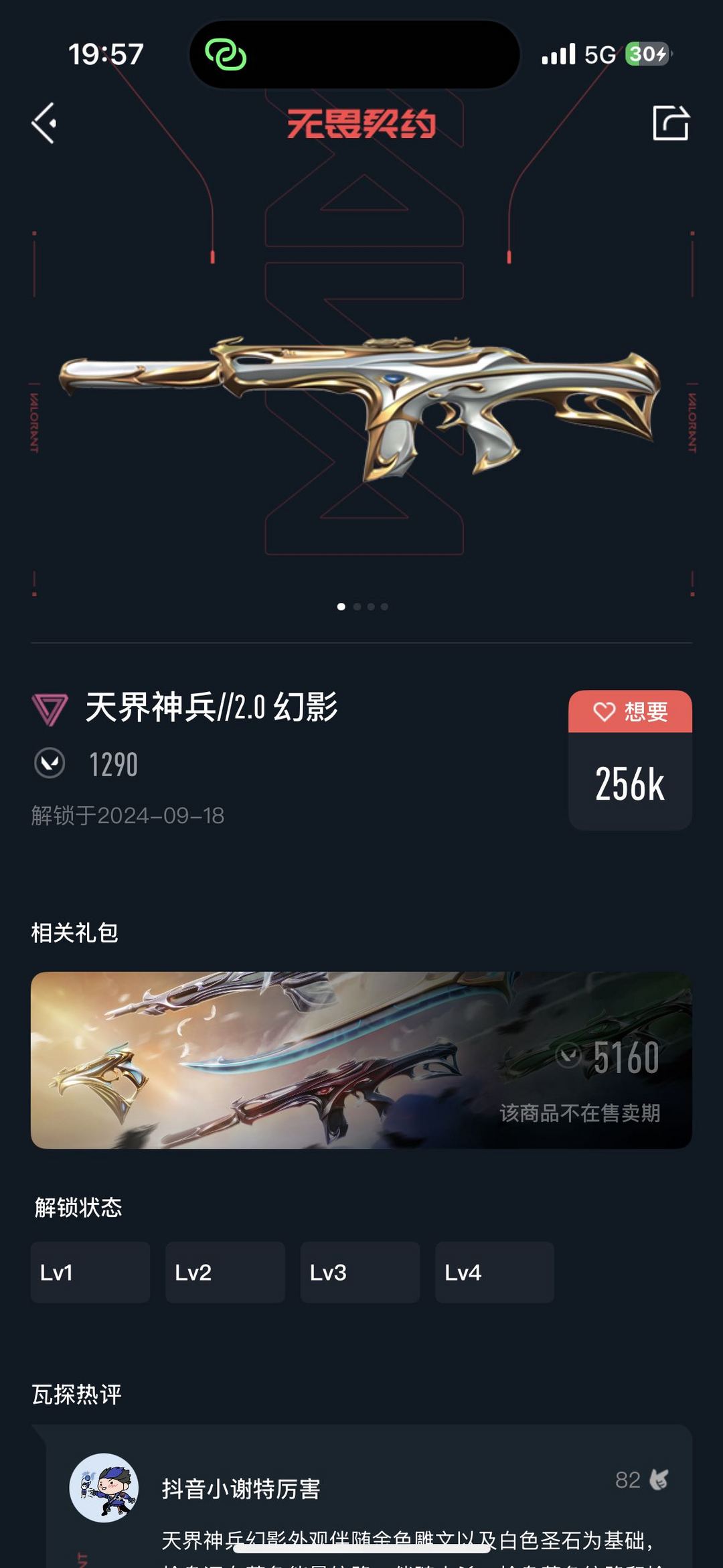This screenshot has width=723, height=1568.
Task: Tap the third carousel dot to preview another image
Action: 371,608
